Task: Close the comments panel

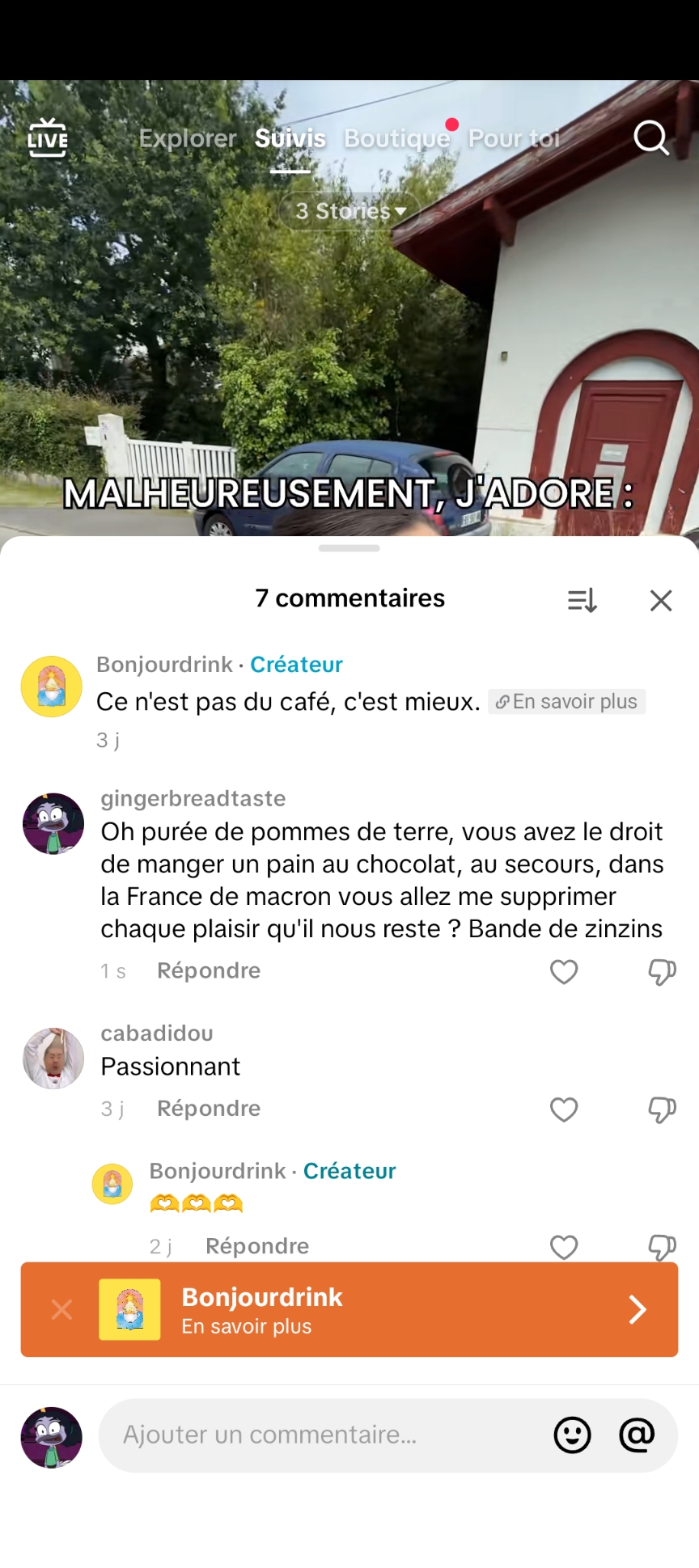Action: (x=661, y=600)
